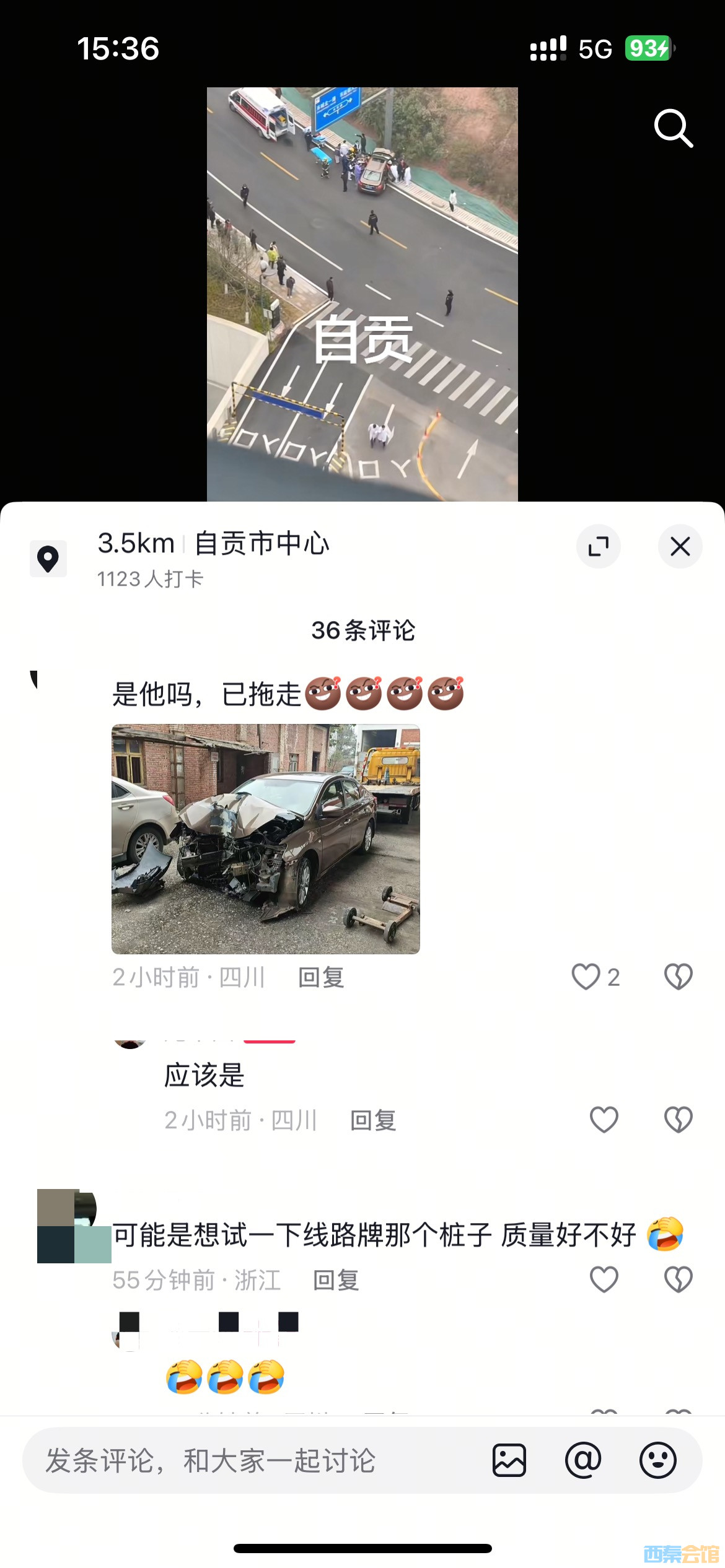
Task: Open the emoji picker in the comment bar
Action: coord(657,1460)
